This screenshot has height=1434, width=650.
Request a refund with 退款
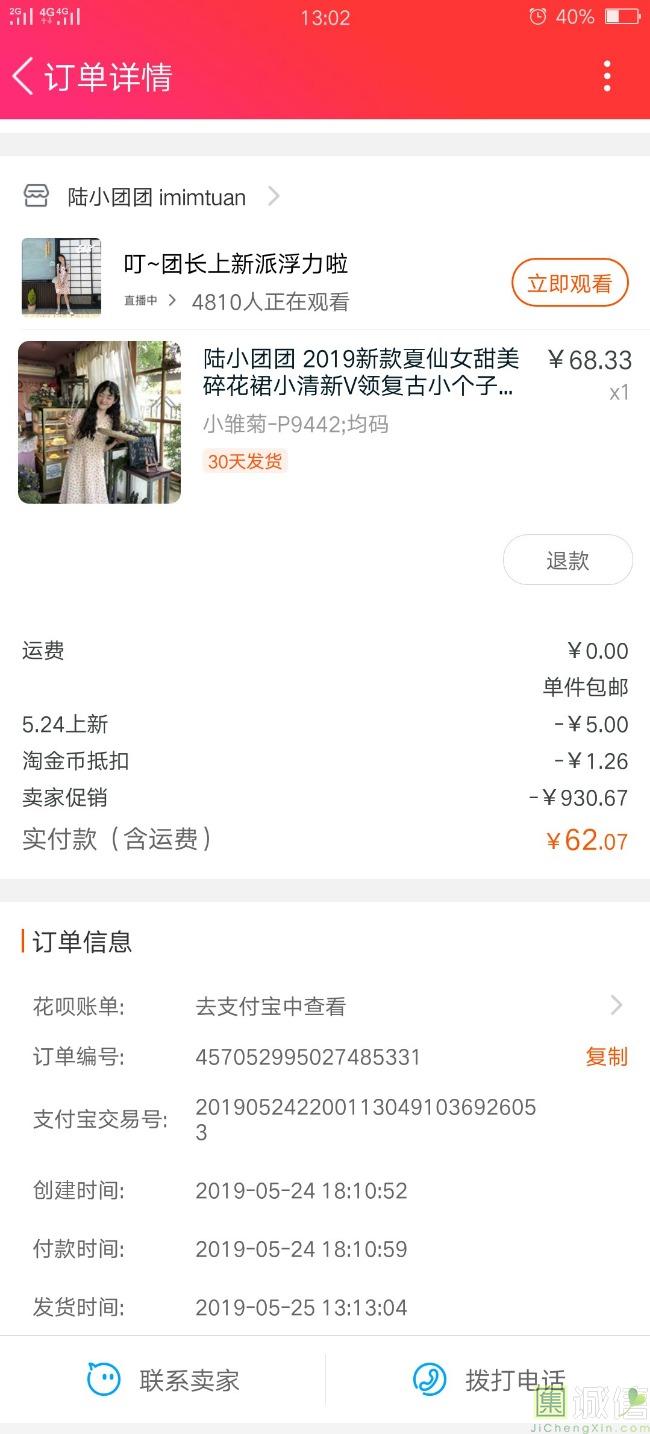pyautogui.click(x=567, y=560)
